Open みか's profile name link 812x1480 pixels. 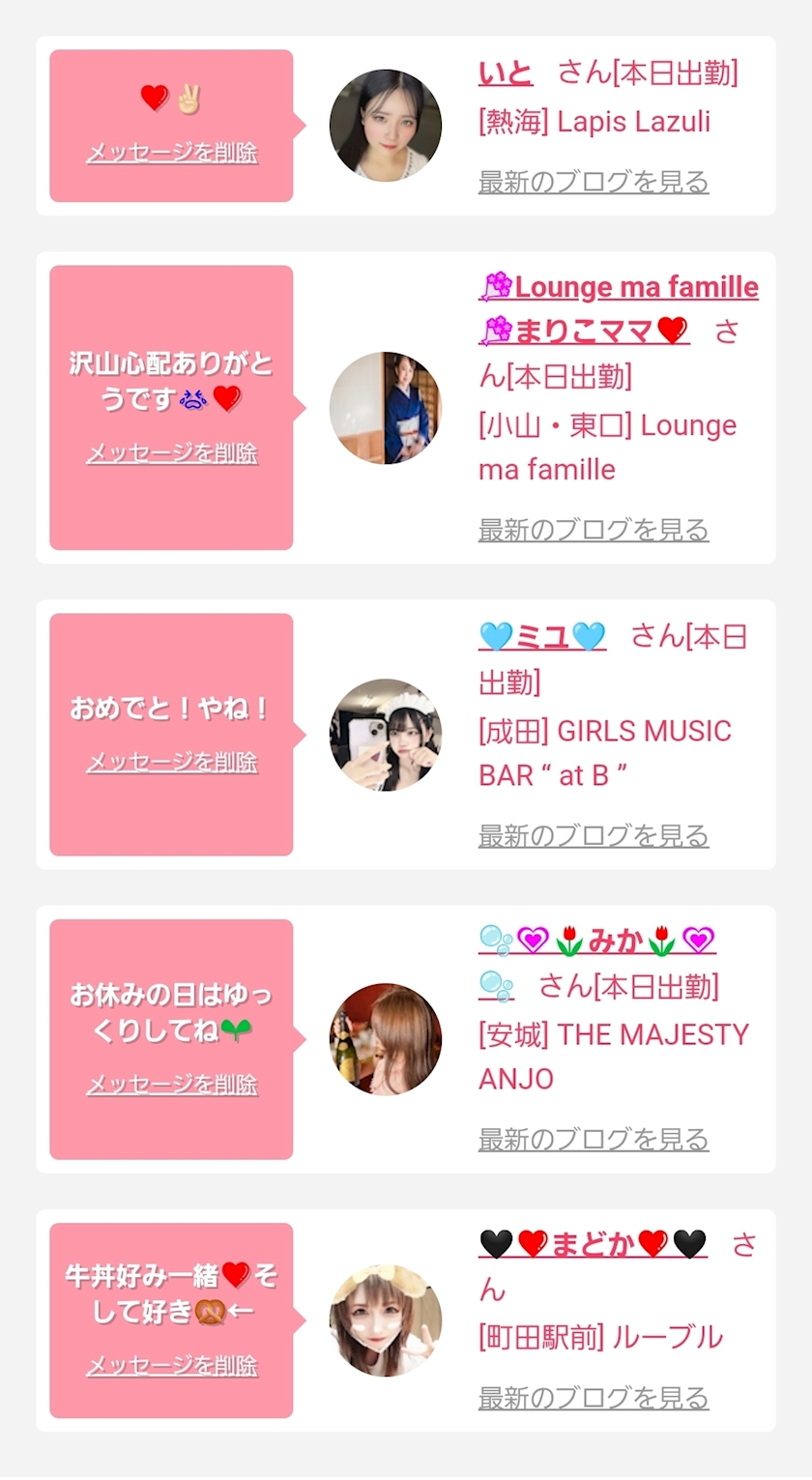coord(596,940)
